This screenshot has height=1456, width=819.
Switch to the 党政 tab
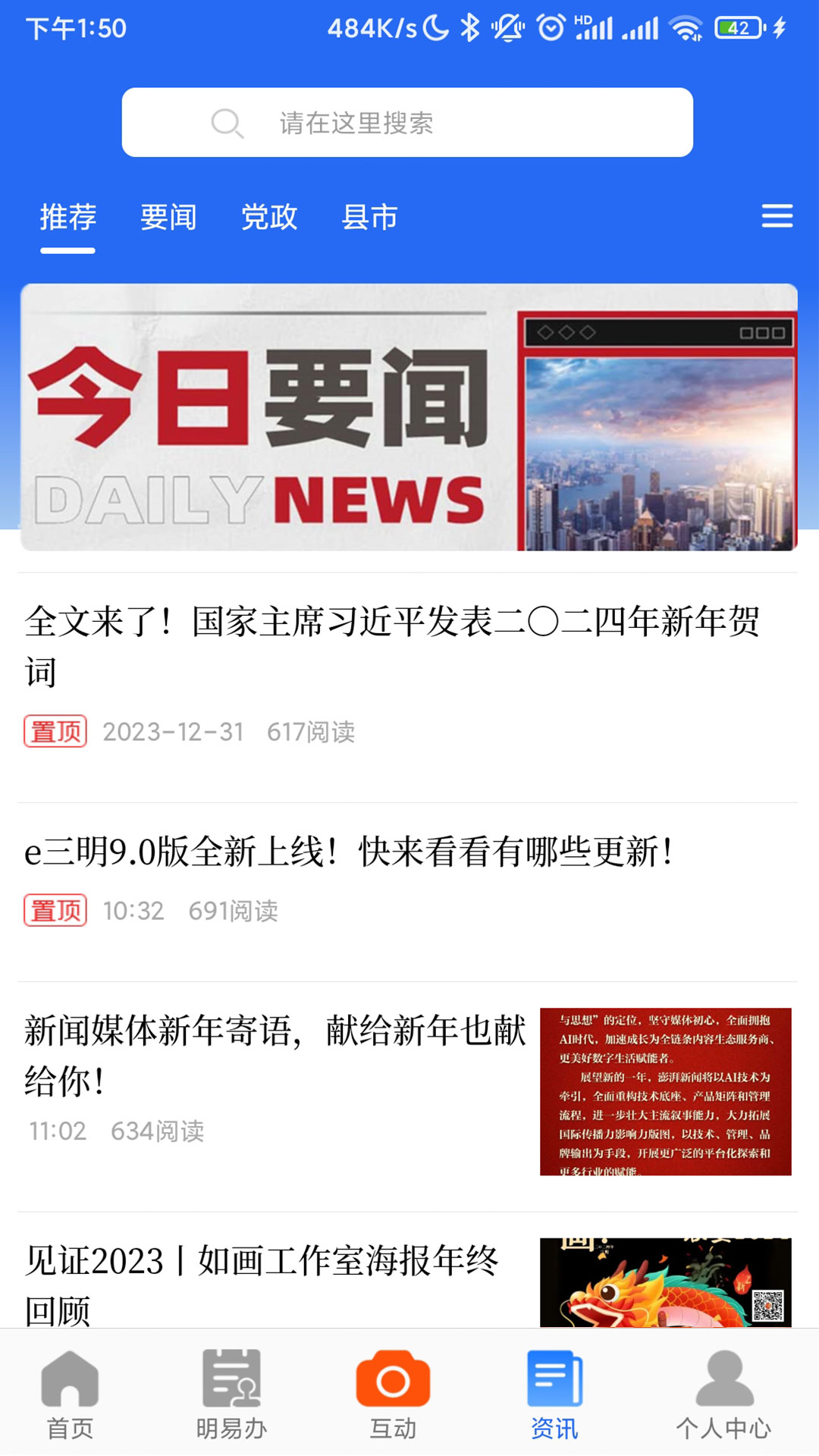click(268, 218)
